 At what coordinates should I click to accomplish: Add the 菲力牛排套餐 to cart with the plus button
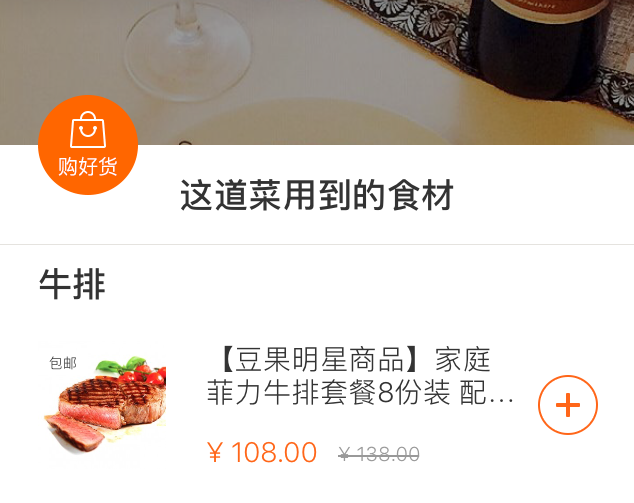tap(567, 405)
